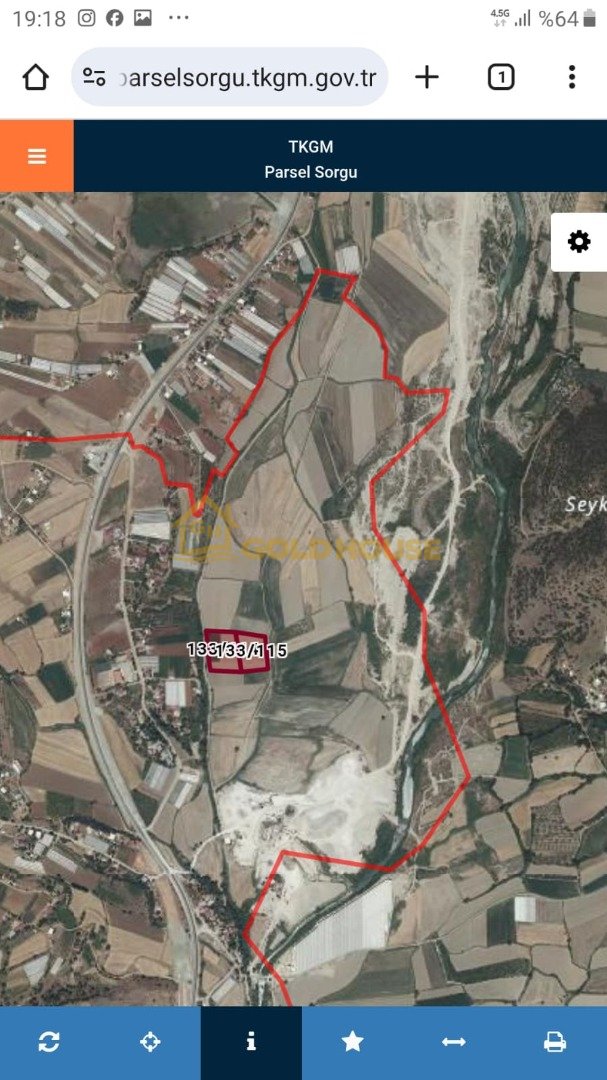Locate my position with the crosshair icon
The image size is (607, 1080).
point(150,1042)
